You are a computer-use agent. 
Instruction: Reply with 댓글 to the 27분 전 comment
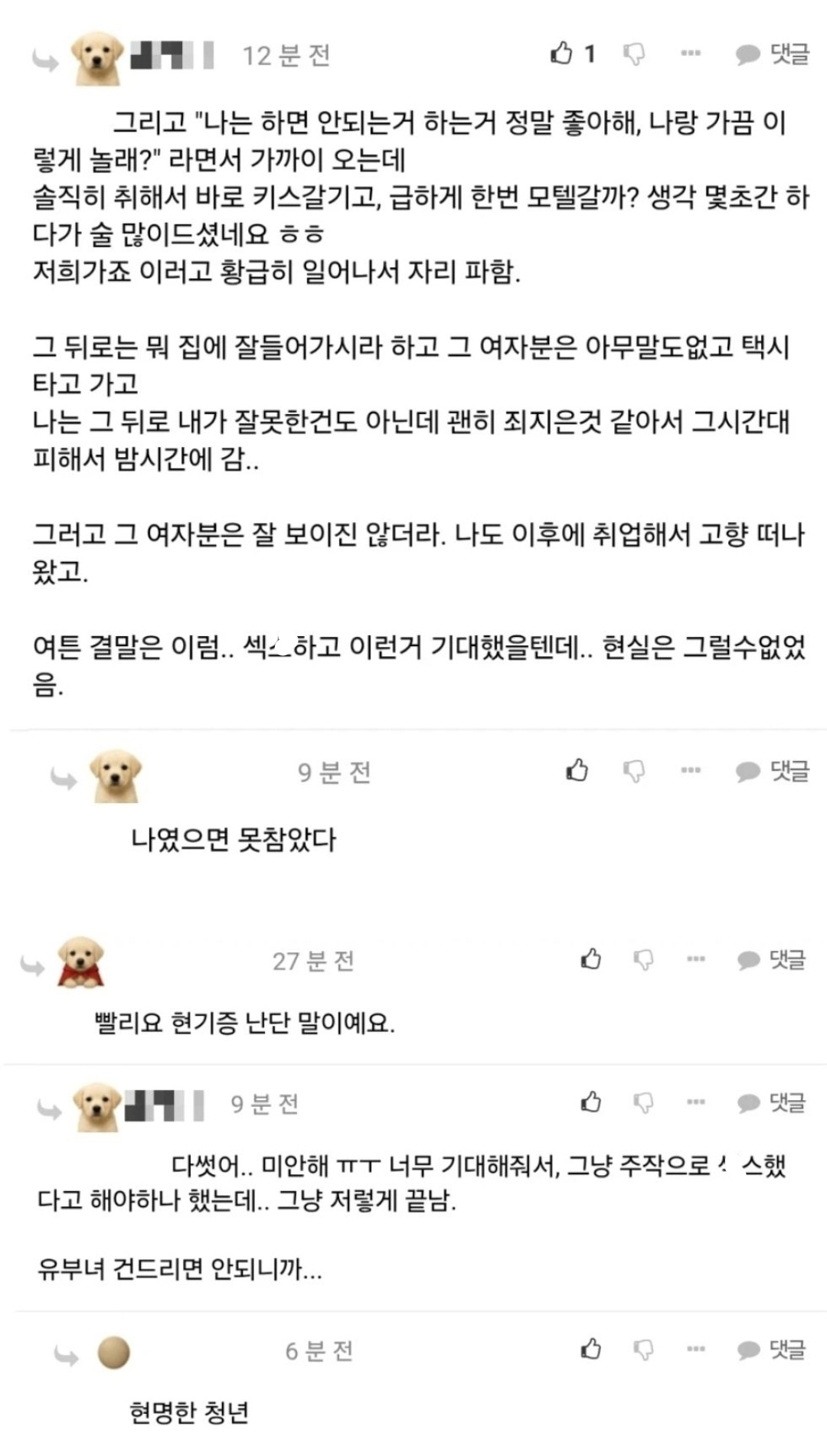point(771,960)
